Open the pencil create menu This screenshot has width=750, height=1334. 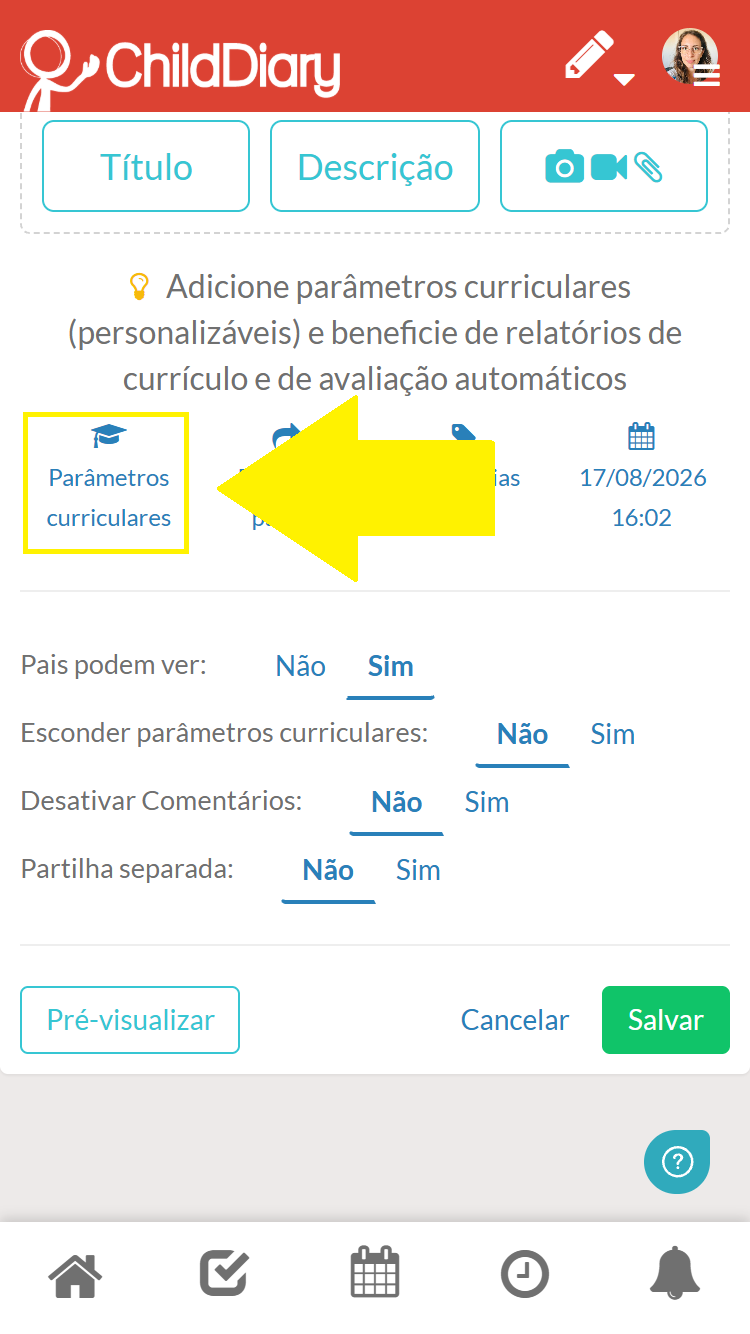click(x=600, y=57)
